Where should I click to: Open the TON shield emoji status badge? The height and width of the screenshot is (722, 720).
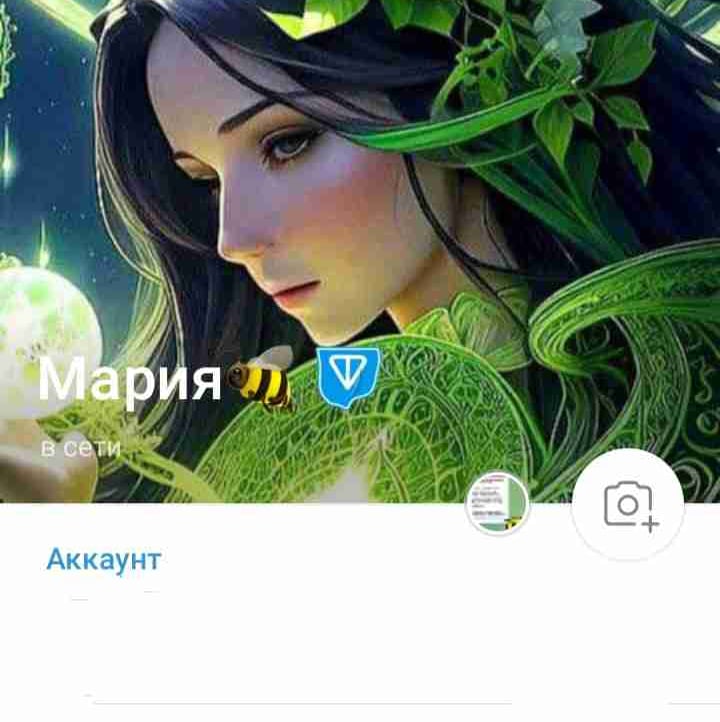pyautogui.click(x=348, y=379)
